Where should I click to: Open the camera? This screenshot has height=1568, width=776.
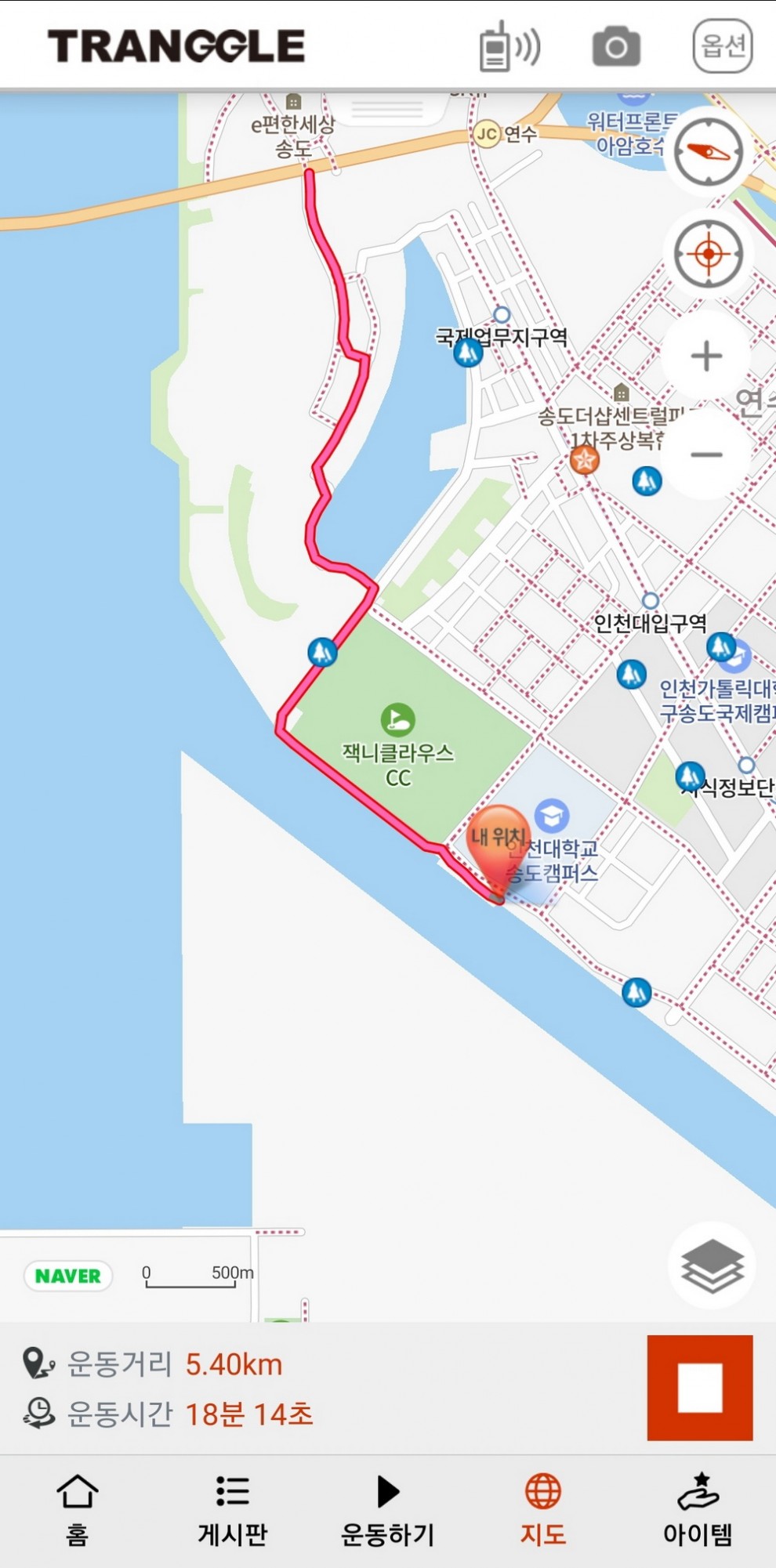616,47
